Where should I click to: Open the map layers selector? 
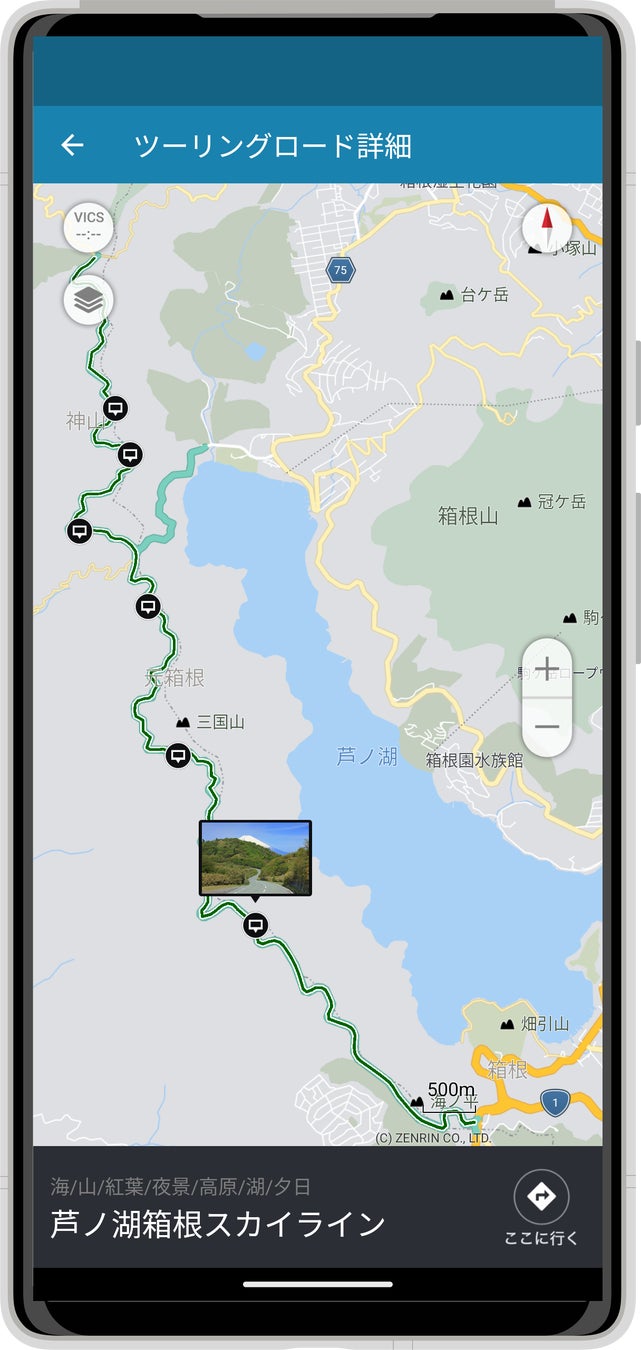click(x=88, y=300)
